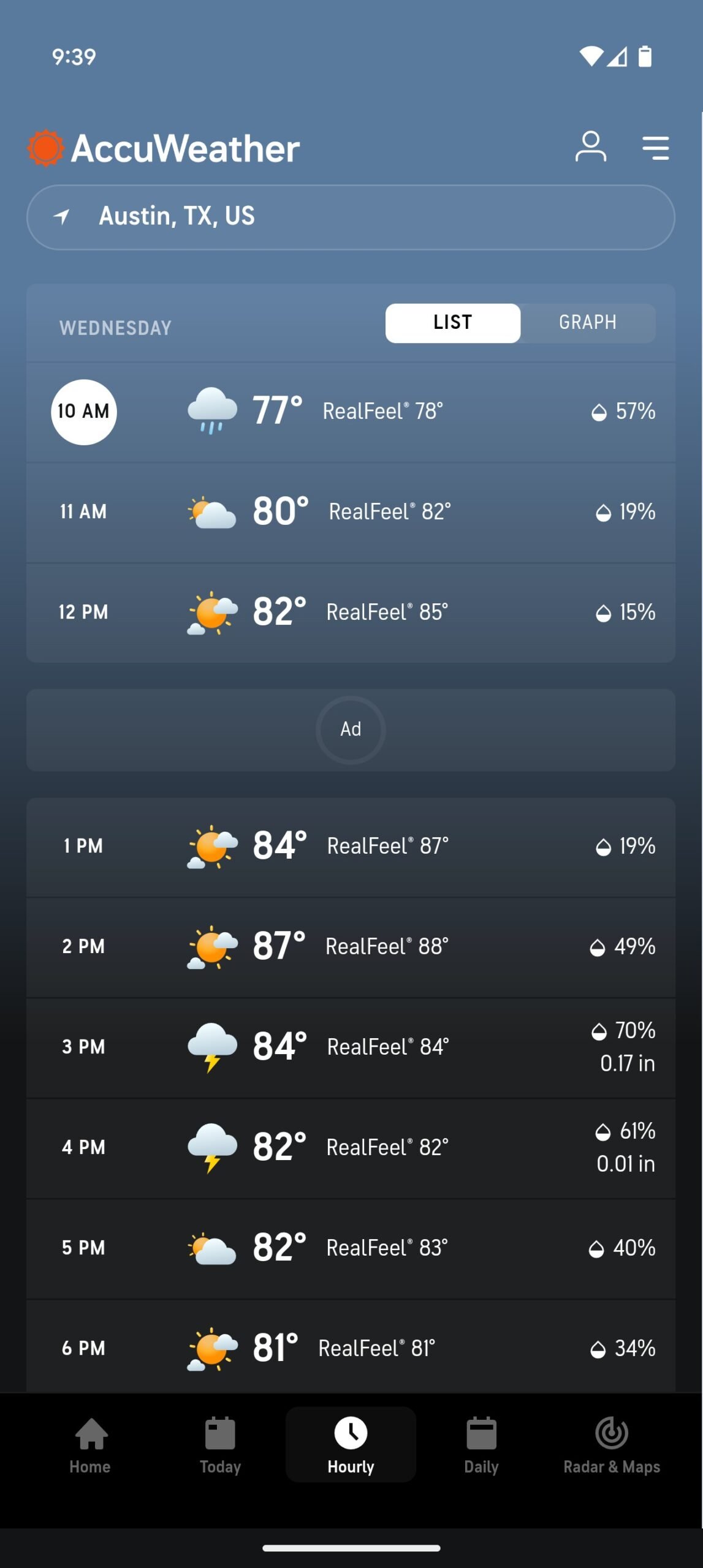Select the Hourly tab
Image resolution: width=703 pixels, height=1568 pixels.
click(351, 1445)
